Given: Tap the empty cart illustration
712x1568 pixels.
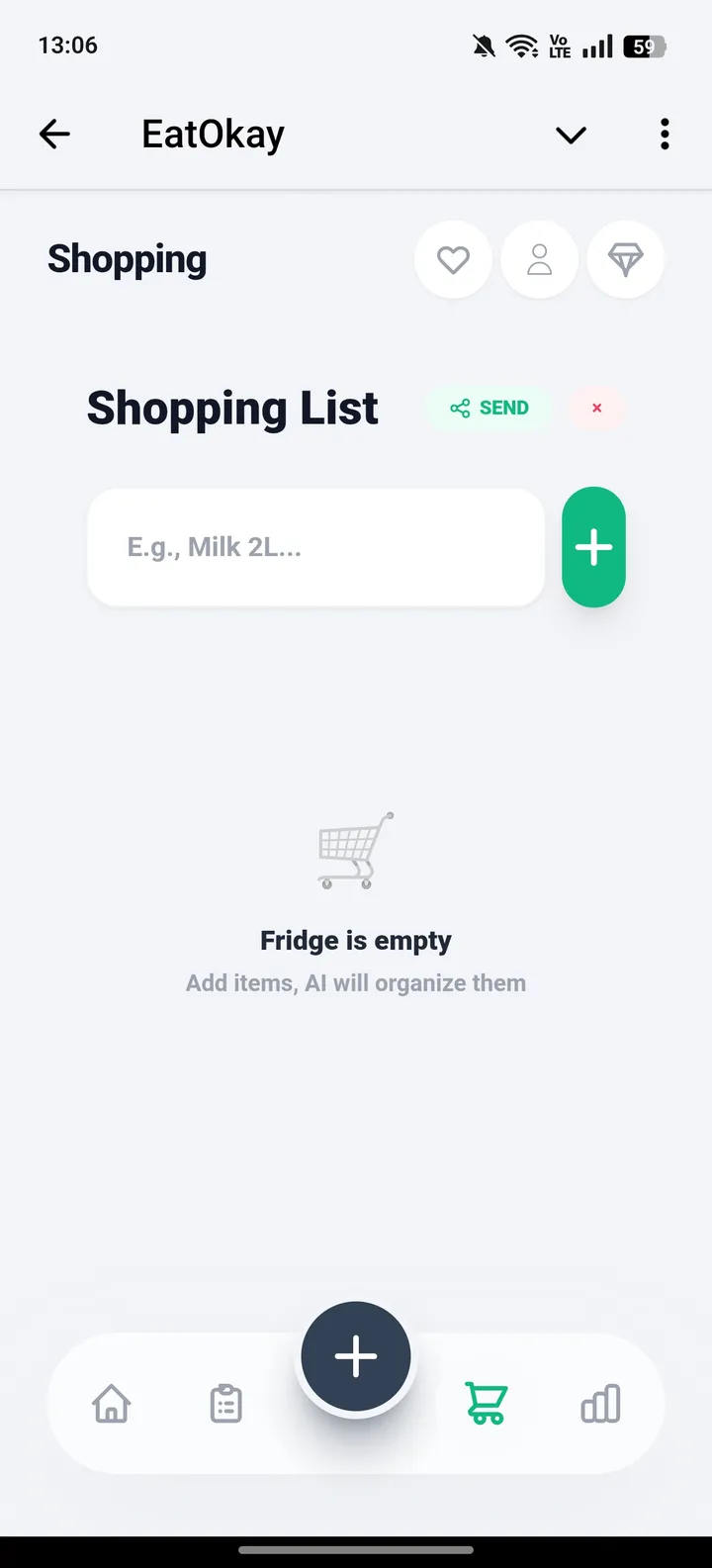Looking at the screenshot, I should click(354, 851).
